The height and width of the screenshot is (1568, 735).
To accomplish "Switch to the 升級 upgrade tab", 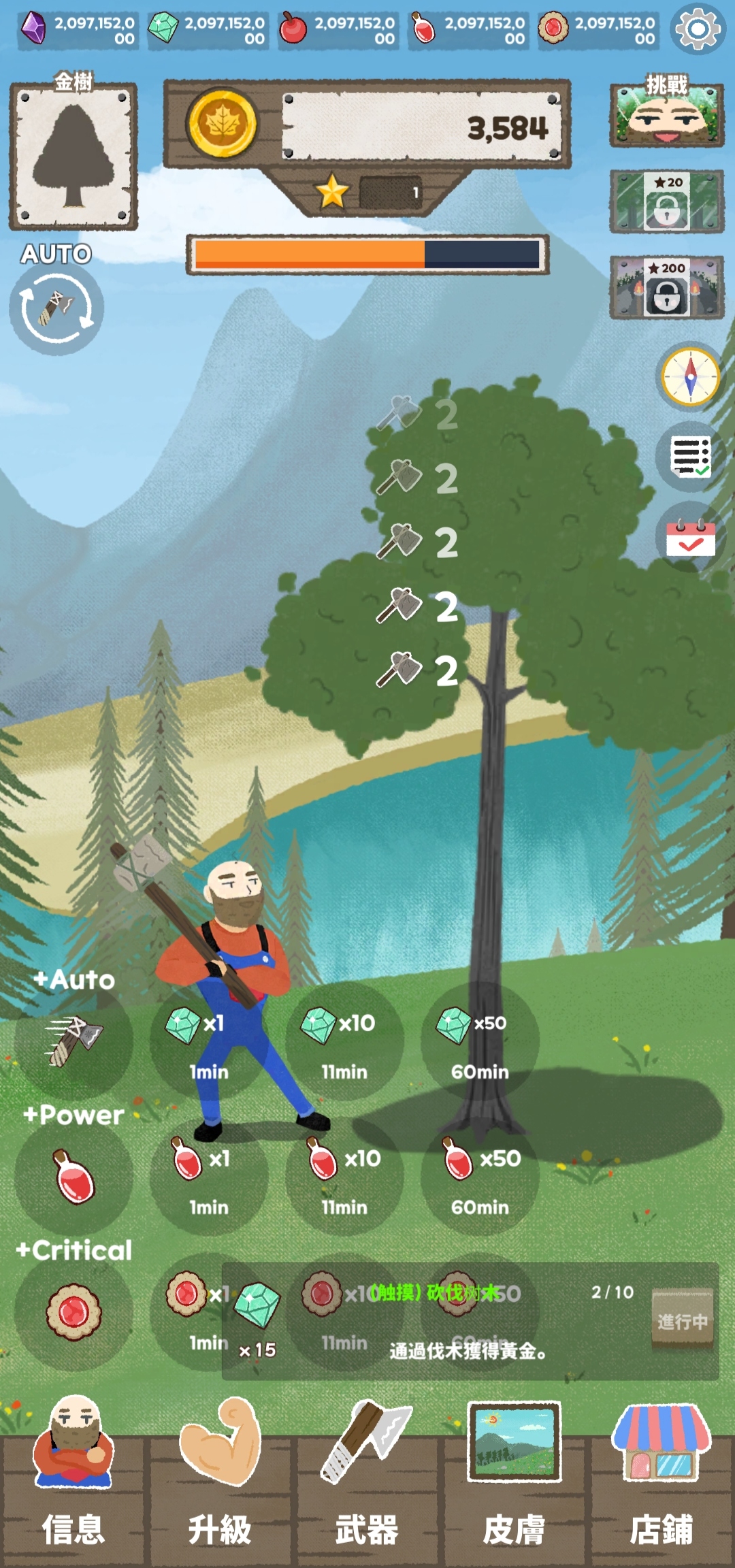I will coord(220,1484).
